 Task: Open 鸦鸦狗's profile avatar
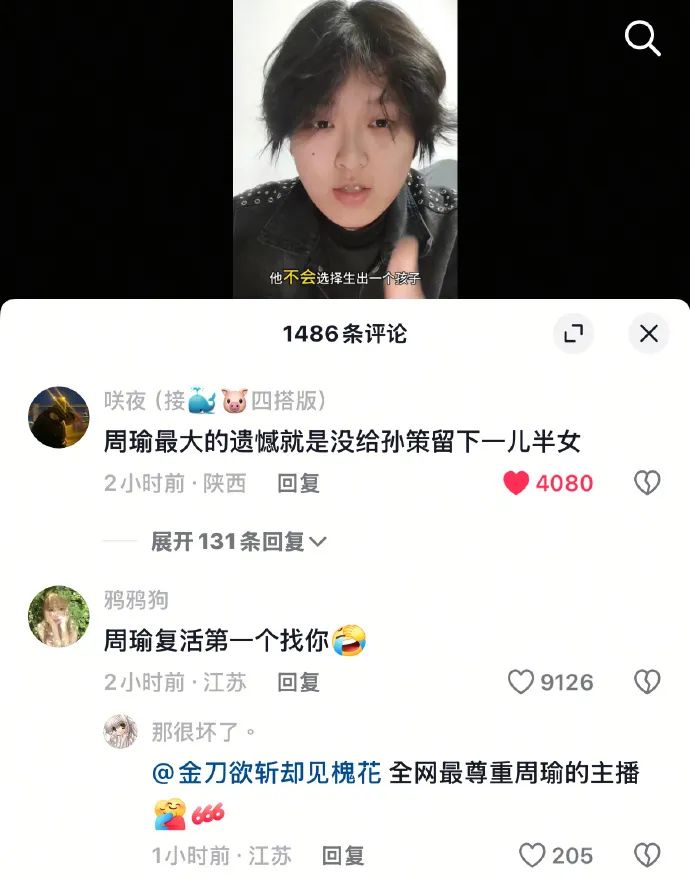pos(59,616)
